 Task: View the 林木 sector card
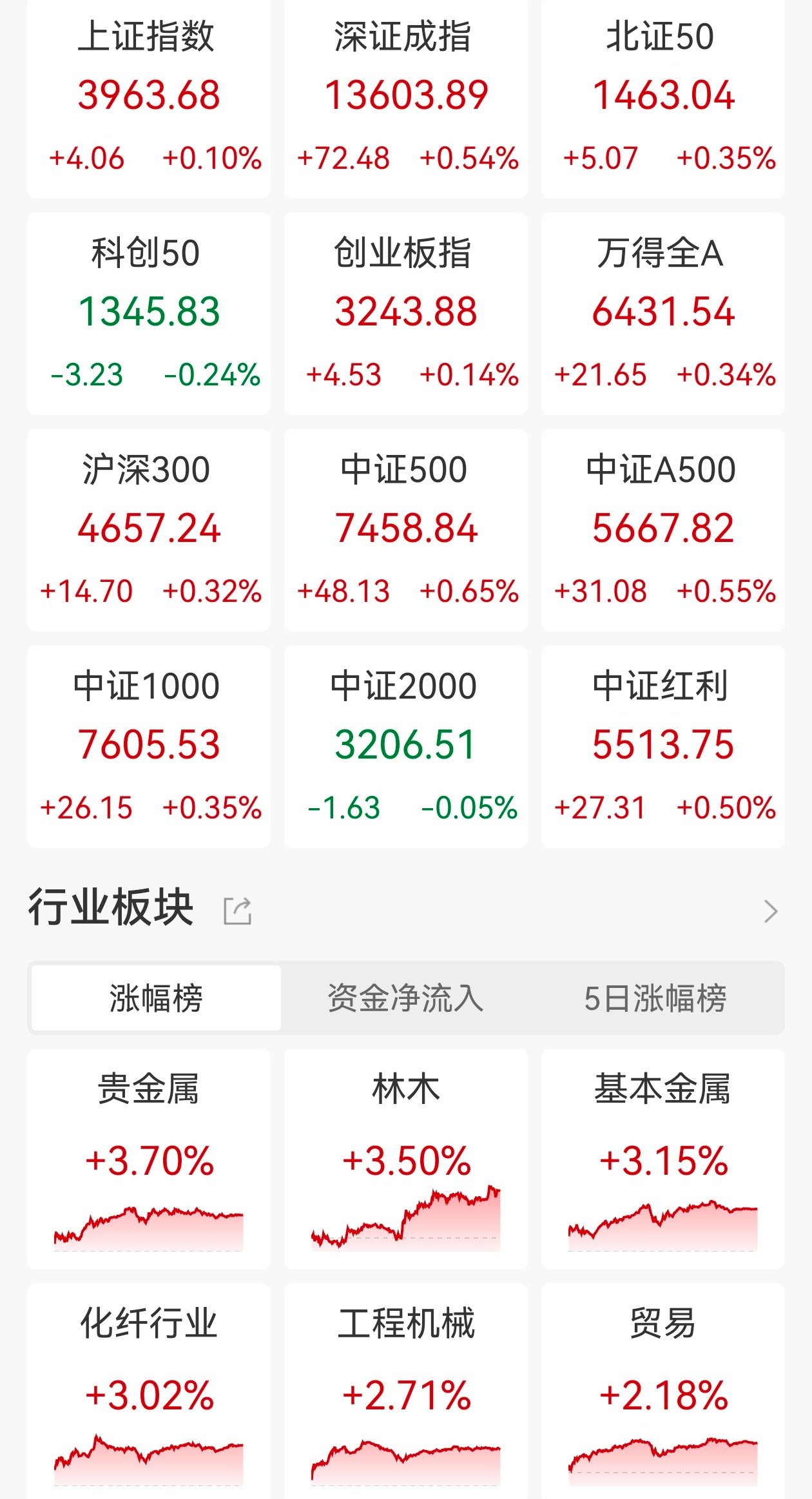[406, 1159]
